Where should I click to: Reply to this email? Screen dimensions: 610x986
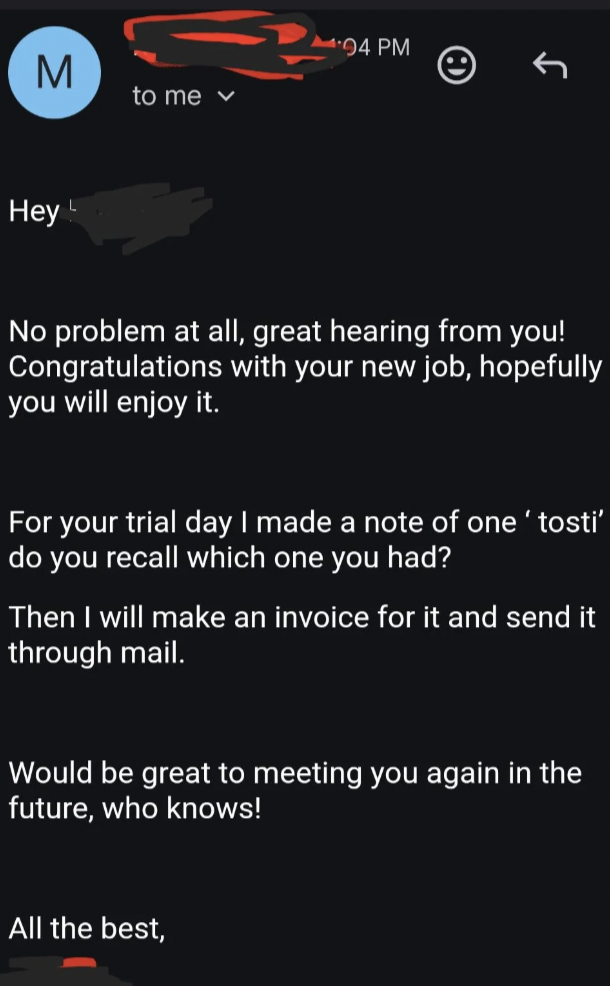point(549,67)
